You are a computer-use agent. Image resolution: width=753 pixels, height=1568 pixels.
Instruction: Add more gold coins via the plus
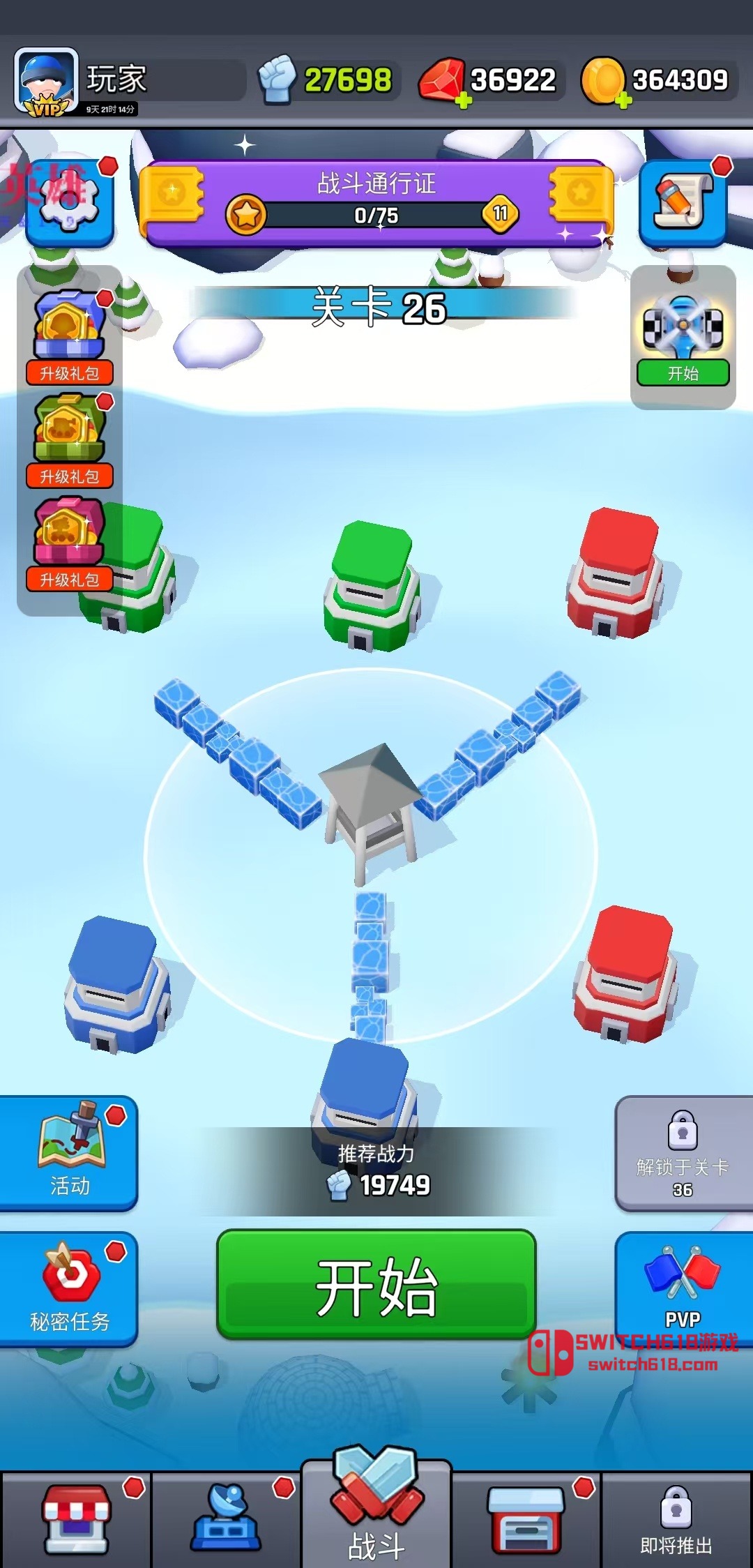(624, 102)
